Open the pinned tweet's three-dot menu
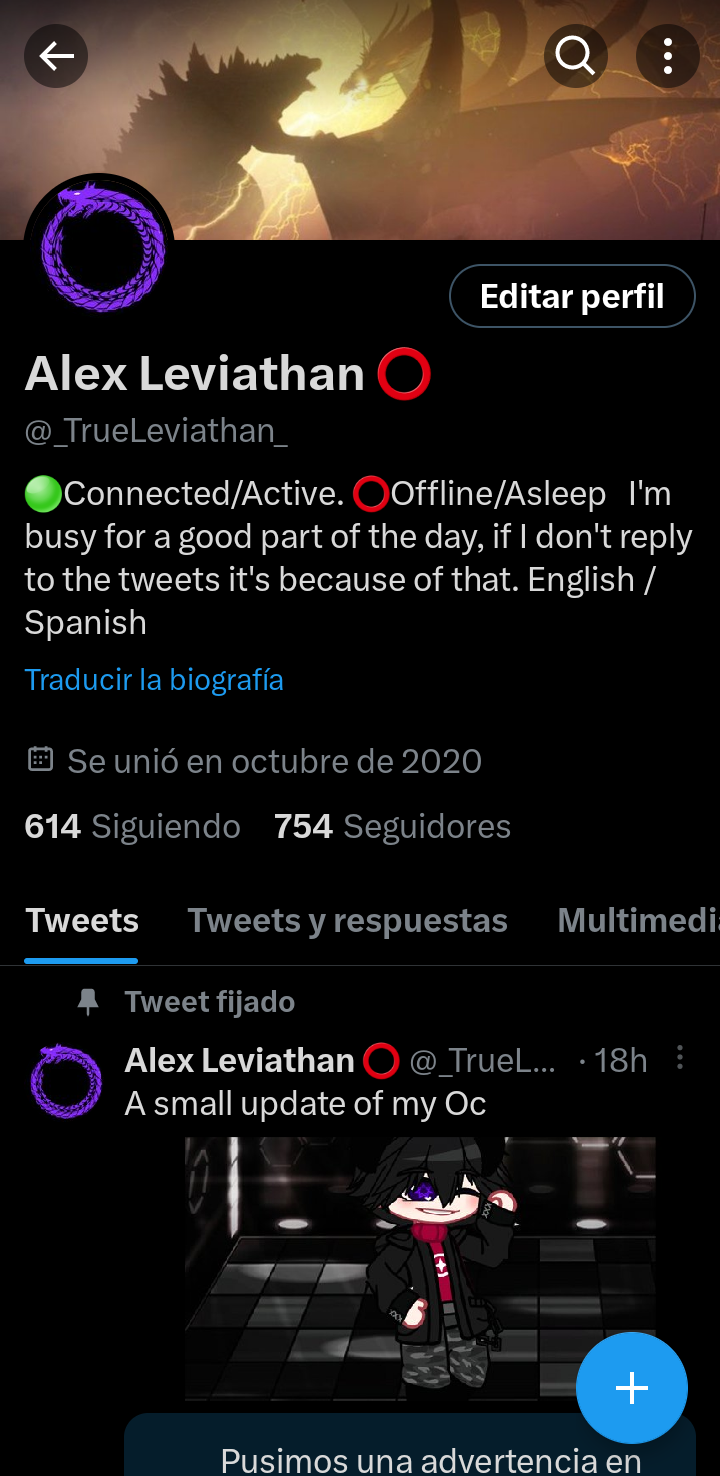Screen dimensions: 720x1476 (x=679, y=1057)
